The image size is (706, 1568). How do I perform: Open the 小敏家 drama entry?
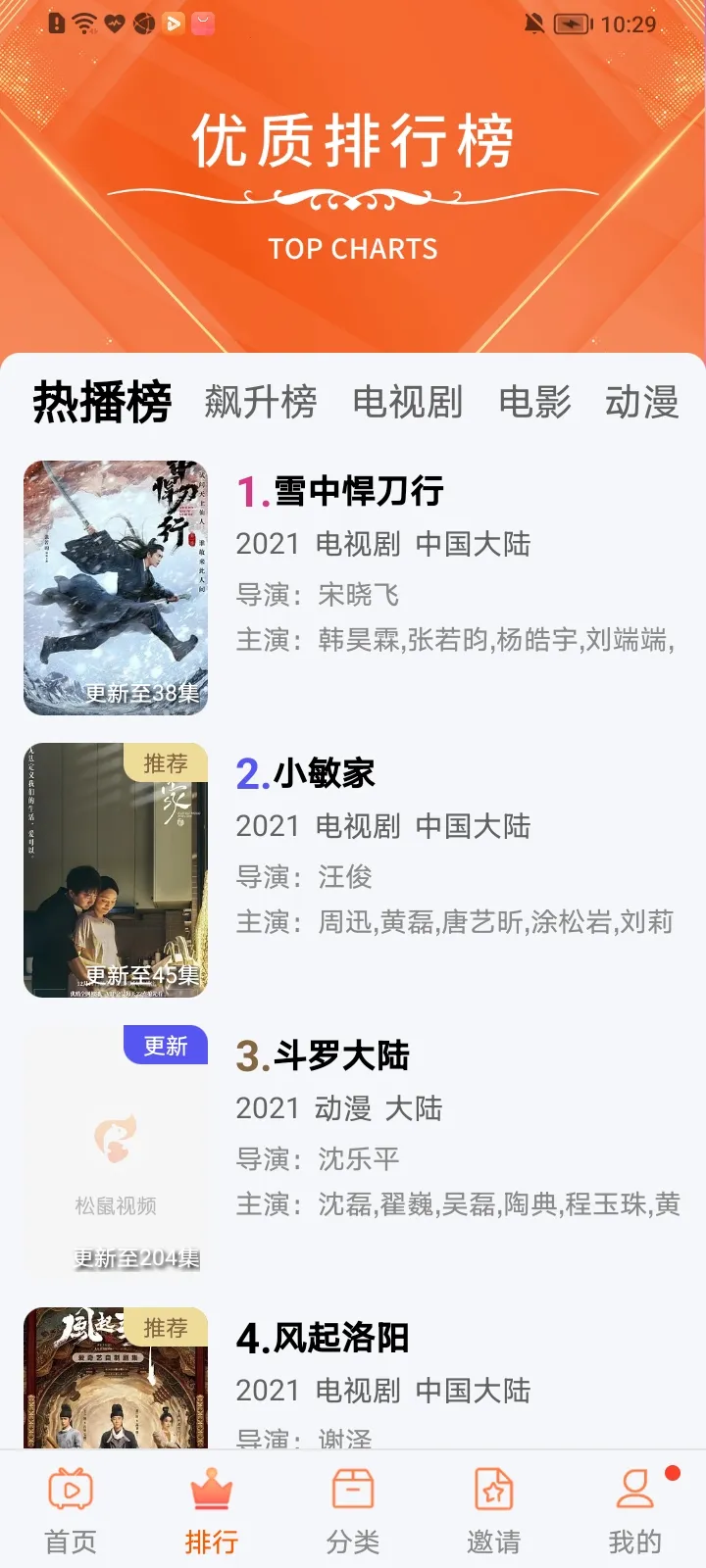tap(324, 773)
